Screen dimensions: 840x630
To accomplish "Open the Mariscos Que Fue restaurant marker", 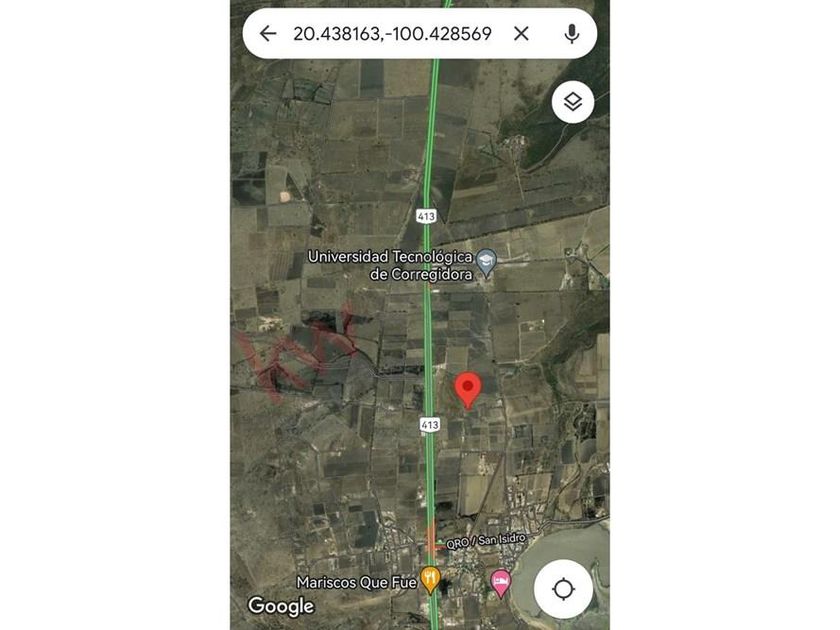I will [430, 577].
